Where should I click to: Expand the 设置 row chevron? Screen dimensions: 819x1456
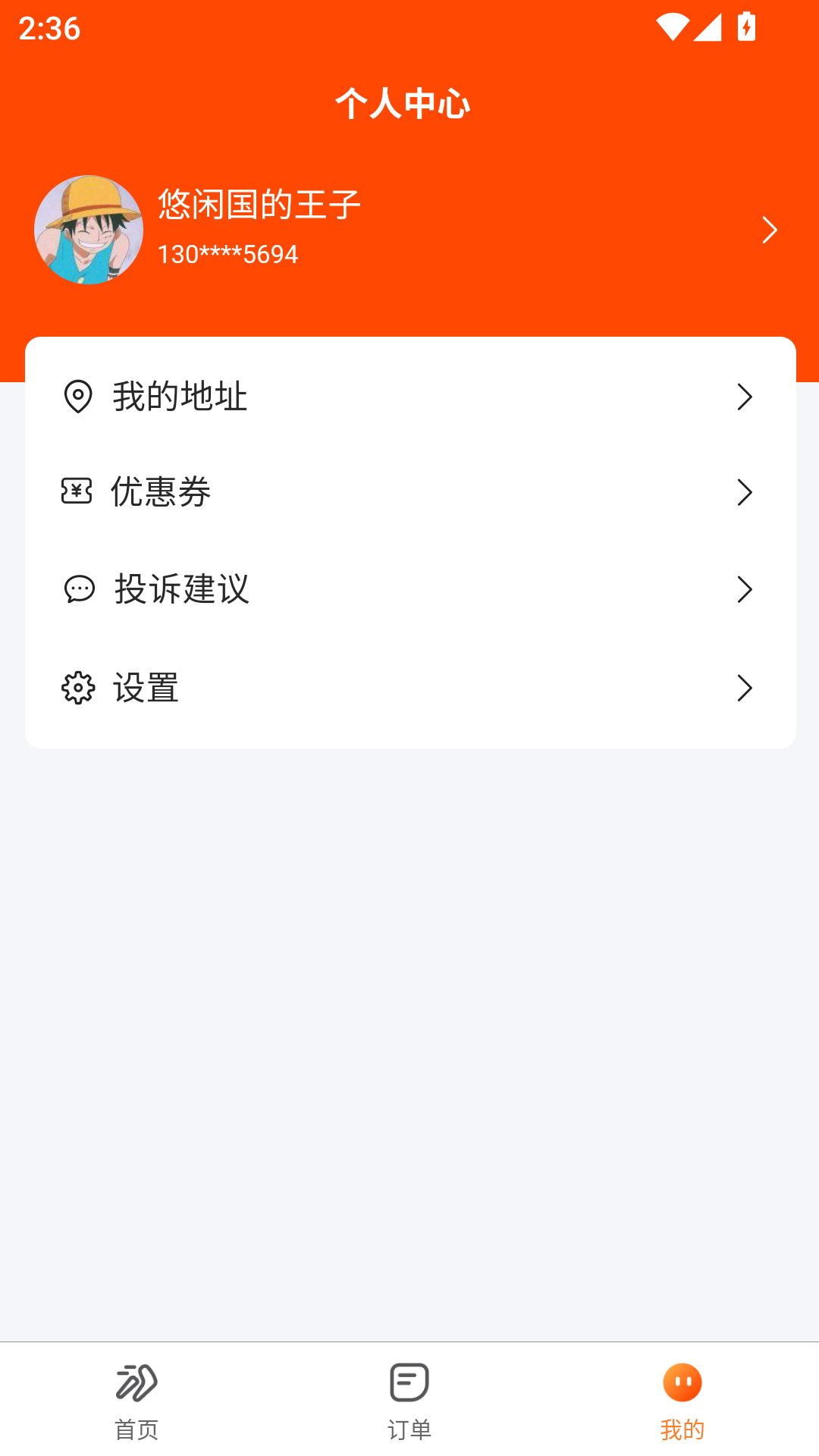coord(746,689)
